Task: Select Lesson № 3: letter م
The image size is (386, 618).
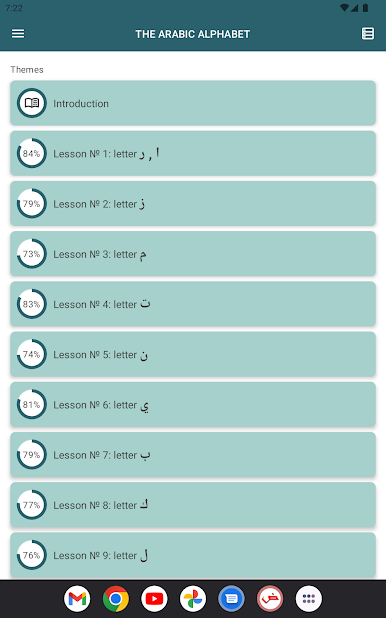Action: [193, 254]
